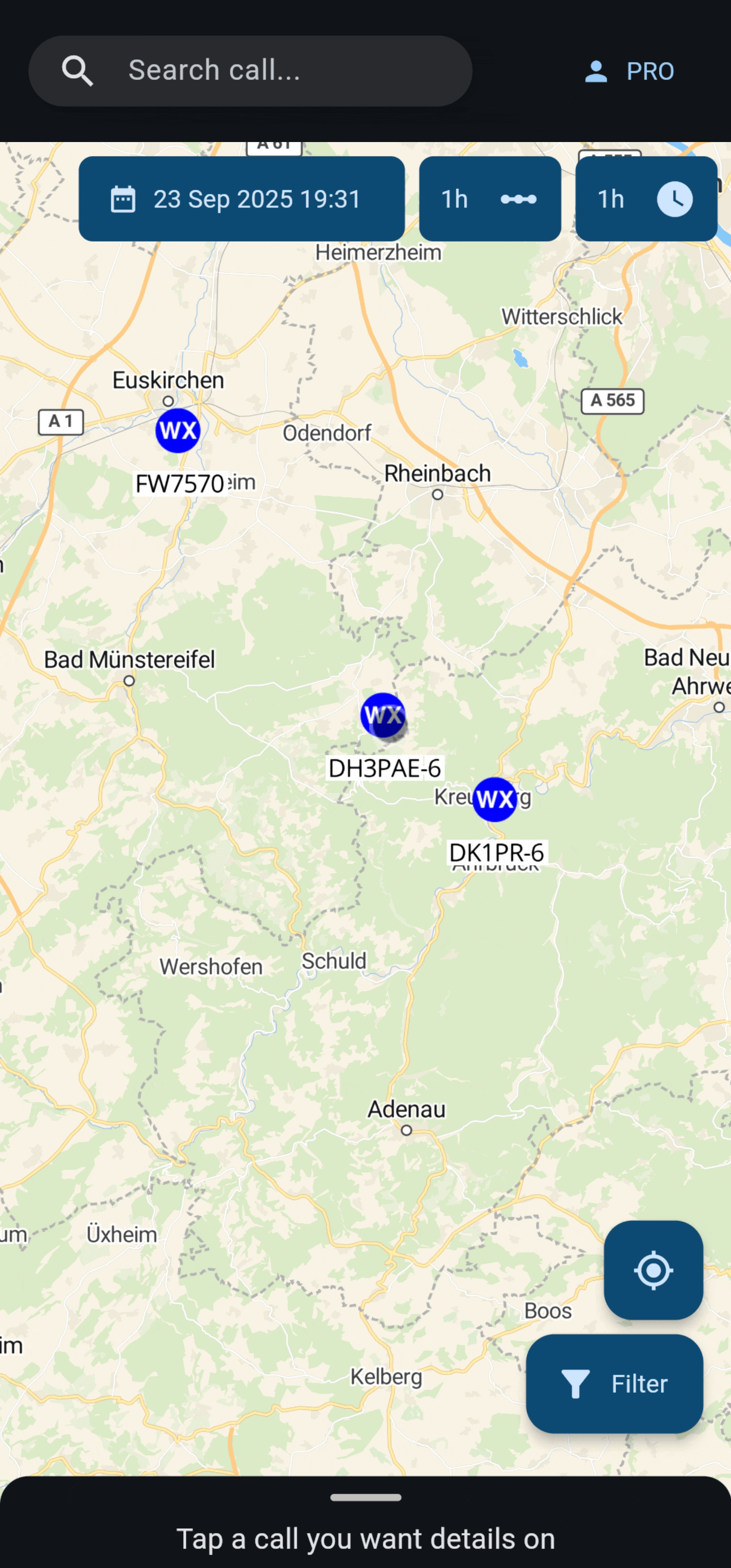Open the Filter options
The height and width of the screenshot is (1568, 731).
[614, 1383]
